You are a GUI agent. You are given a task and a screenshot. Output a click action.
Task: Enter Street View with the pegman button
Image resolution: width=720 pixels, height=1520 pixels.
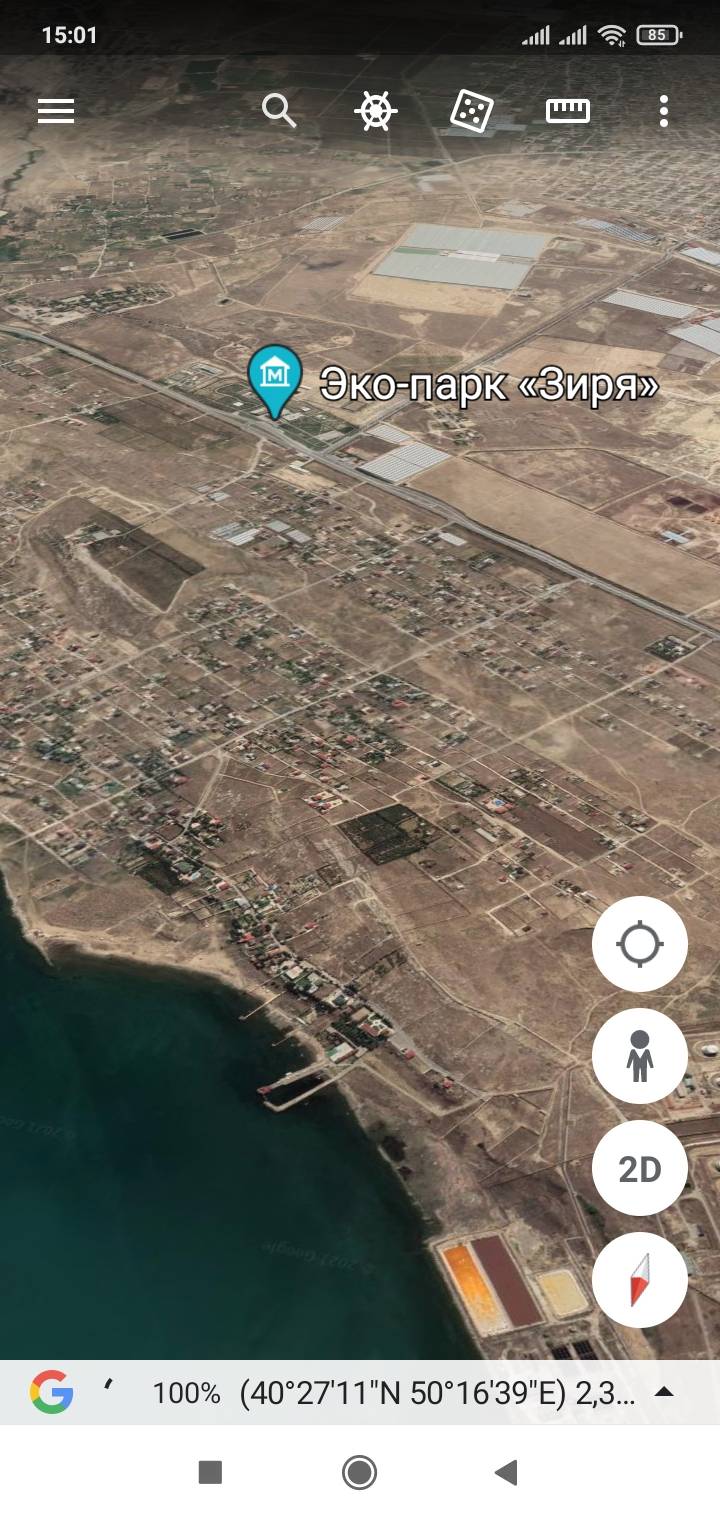click(x=640, y=1056)
